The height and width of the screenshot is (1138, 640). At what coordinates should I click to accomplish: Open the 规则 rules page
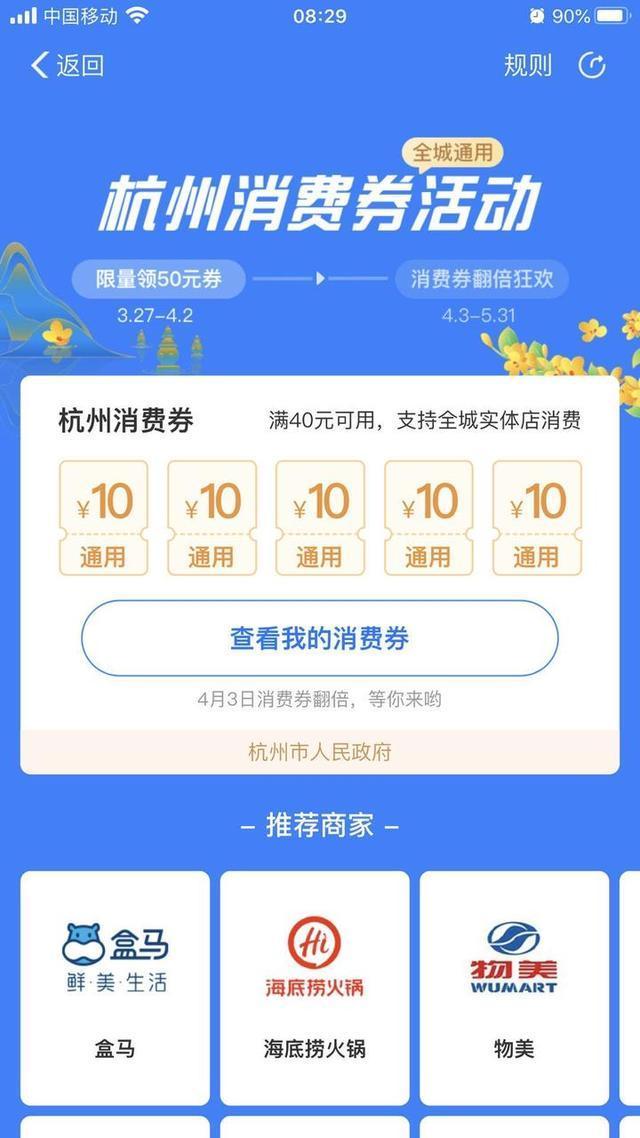tap(527, 66)
